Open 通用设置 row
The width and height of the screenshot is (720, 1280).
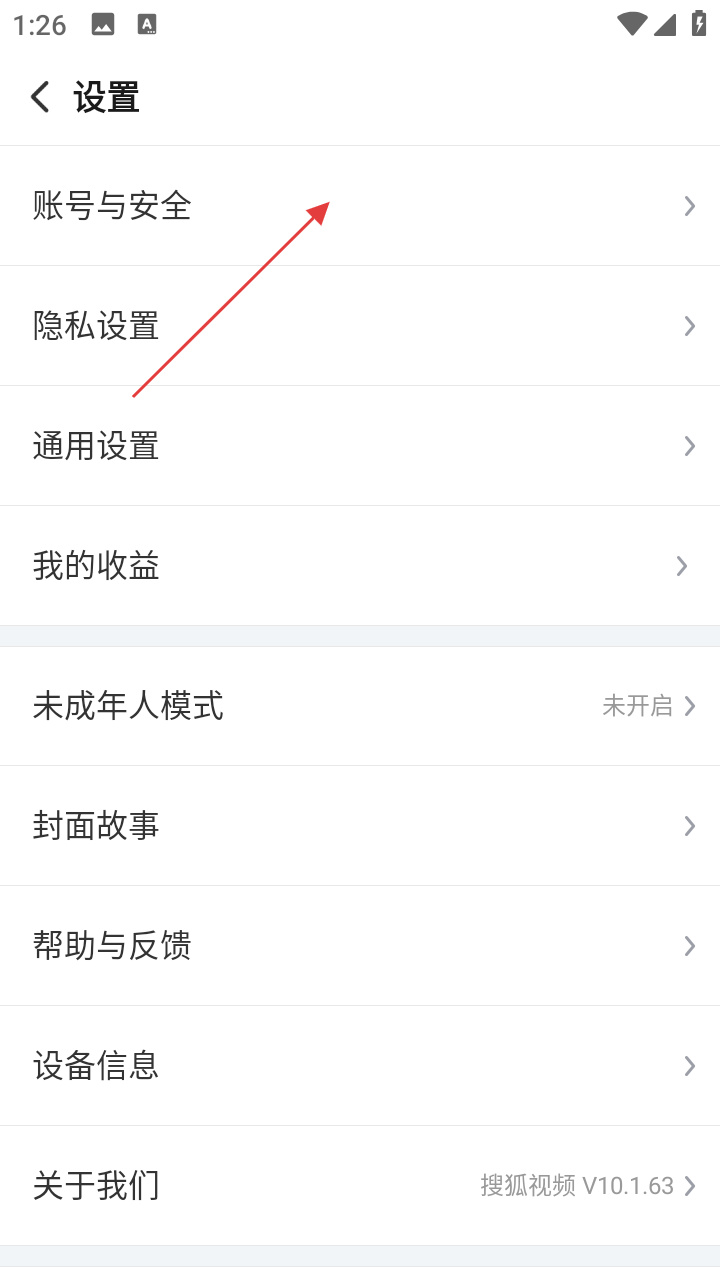pyautogui.click(x=360, y=446)
